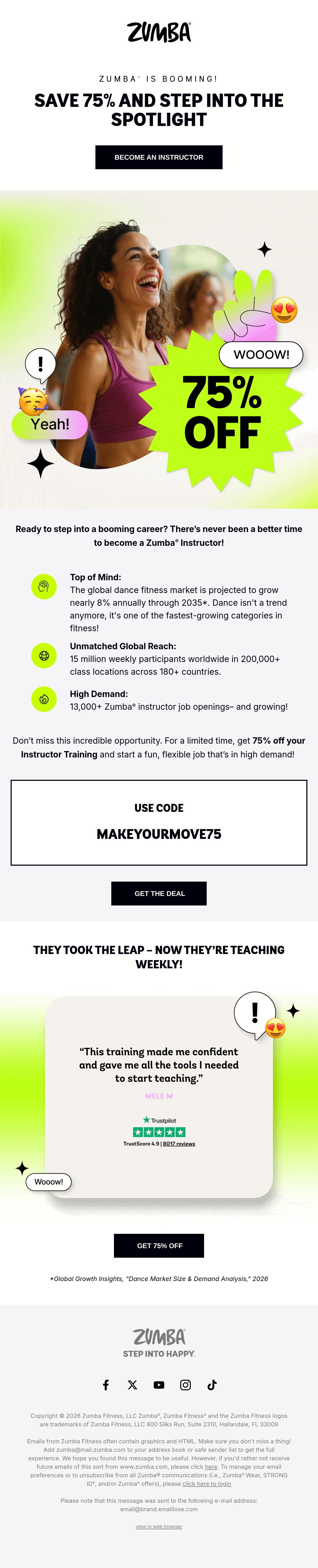Tap the Become an Instructor button

coord(159,157)
